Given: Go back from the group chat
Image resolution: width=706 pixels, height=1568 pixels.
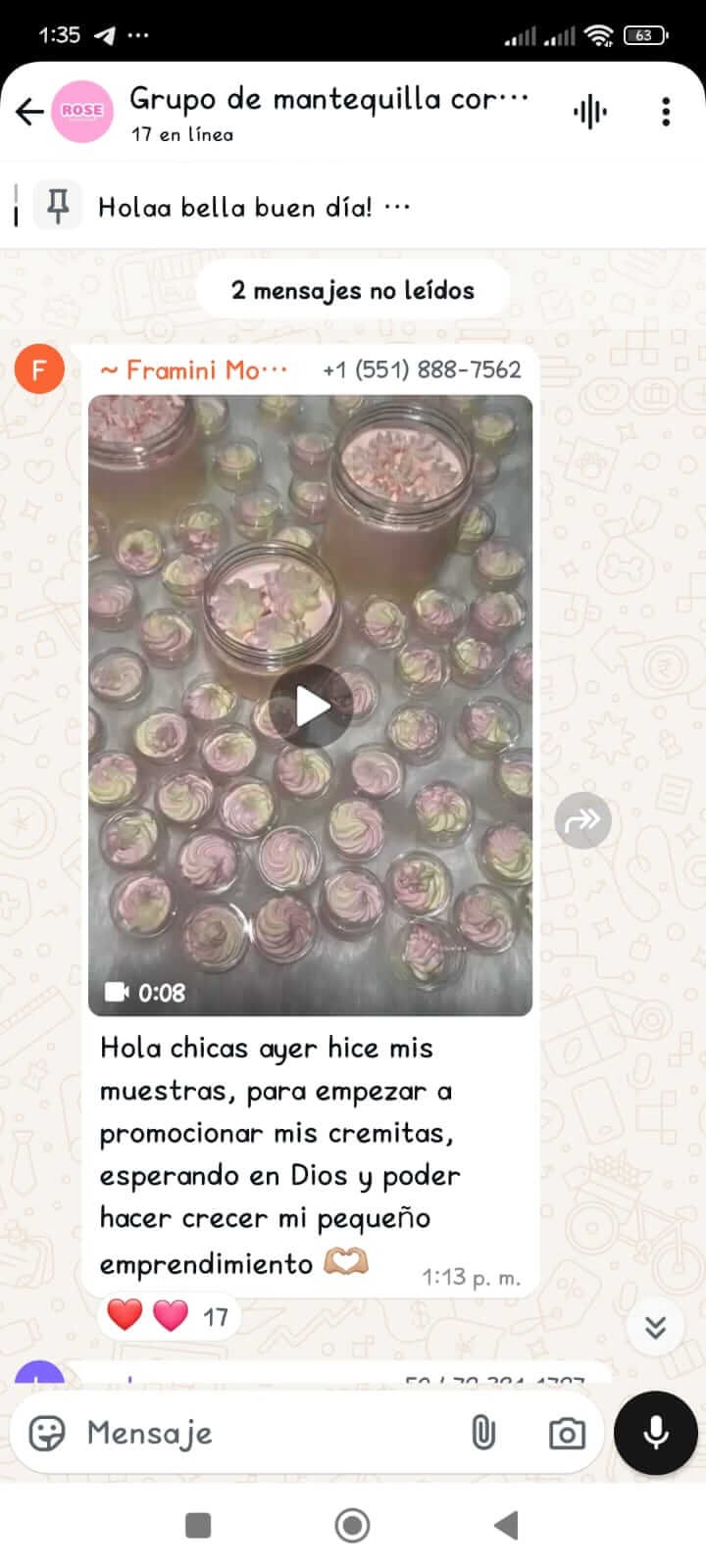Looking at the screenshot, I should 29,113.
